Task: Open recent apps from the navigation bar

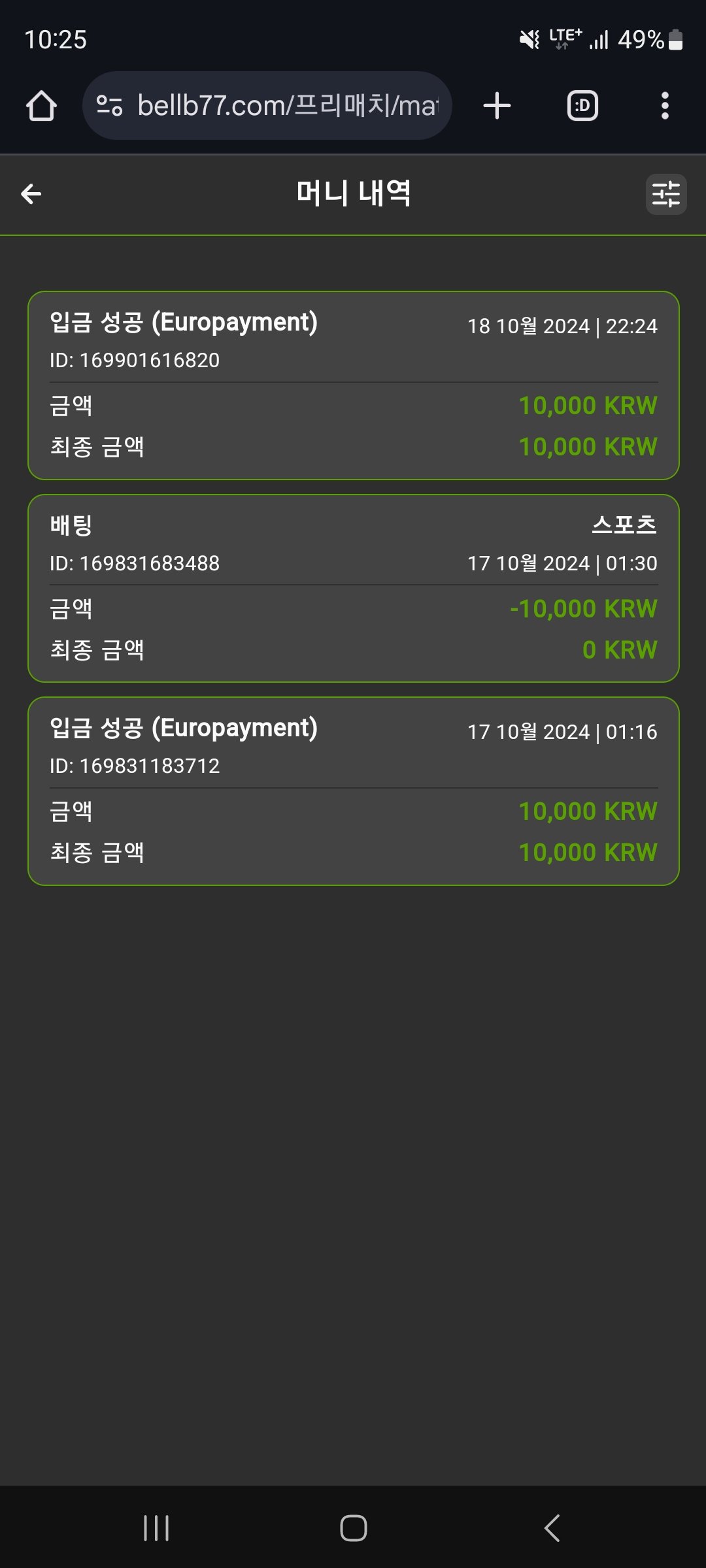Action: pyautogui.click(x=156, y=1528)
